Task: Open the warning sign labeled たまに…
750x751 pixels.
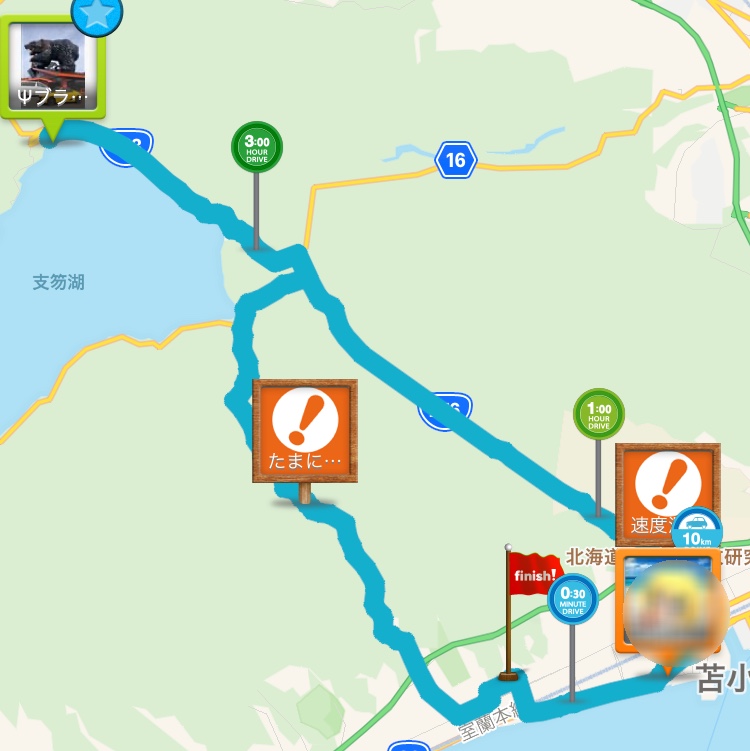Action: tap(305, 430)
